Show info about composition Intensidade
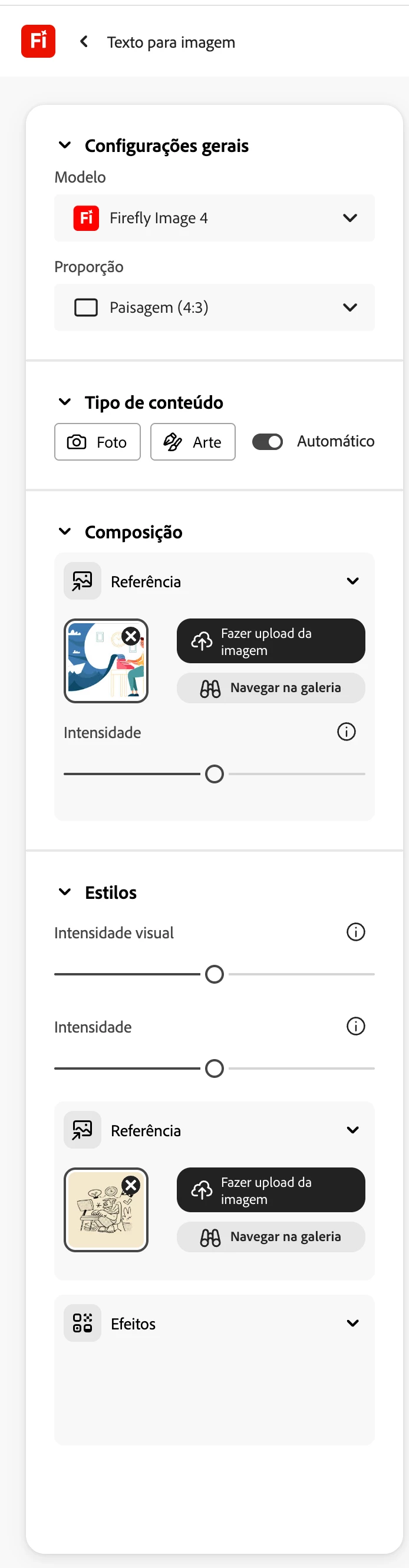Image resolution: width=409 pixels, height=1568 pixels. tap(347, 732)
